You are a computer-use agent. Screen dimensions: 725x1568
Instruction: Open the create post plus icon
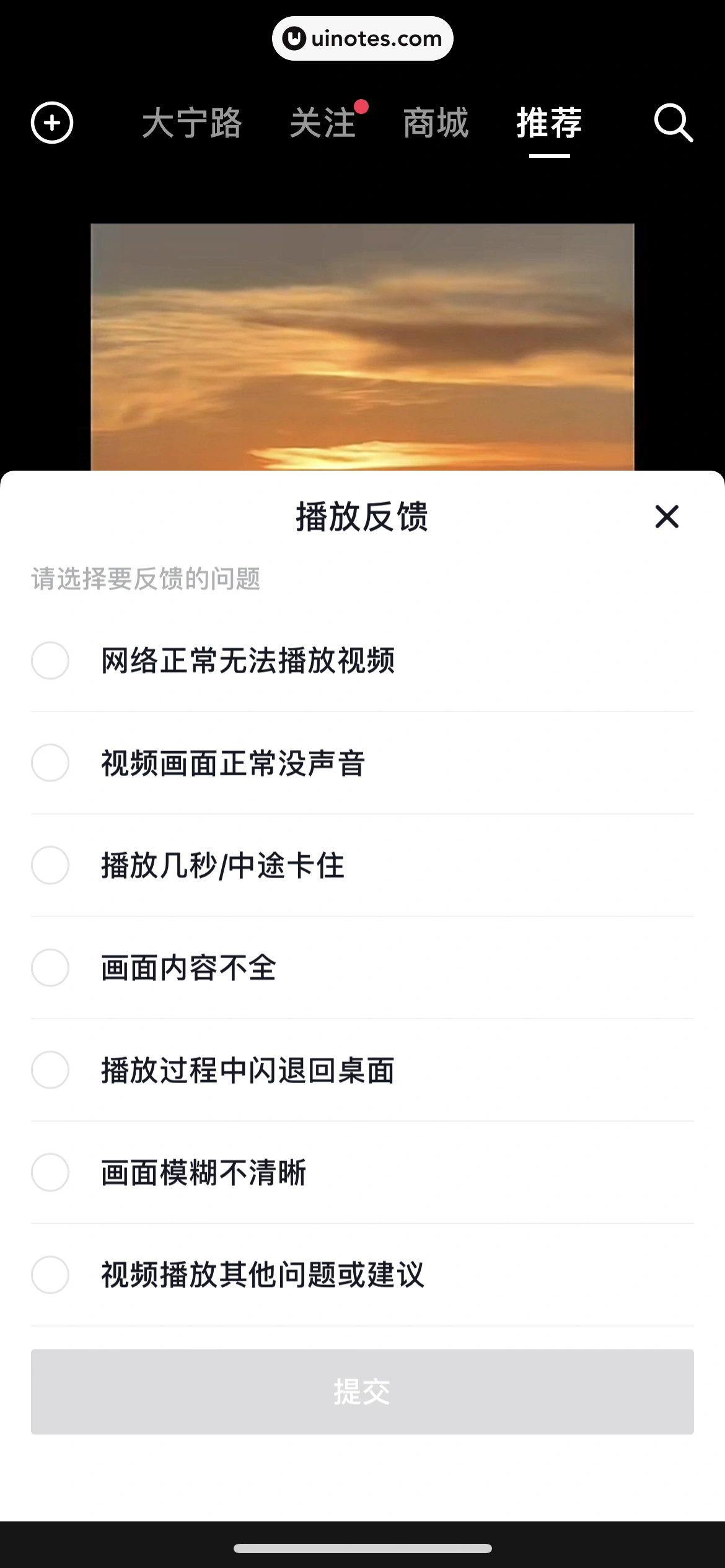[x=52, y=123]
